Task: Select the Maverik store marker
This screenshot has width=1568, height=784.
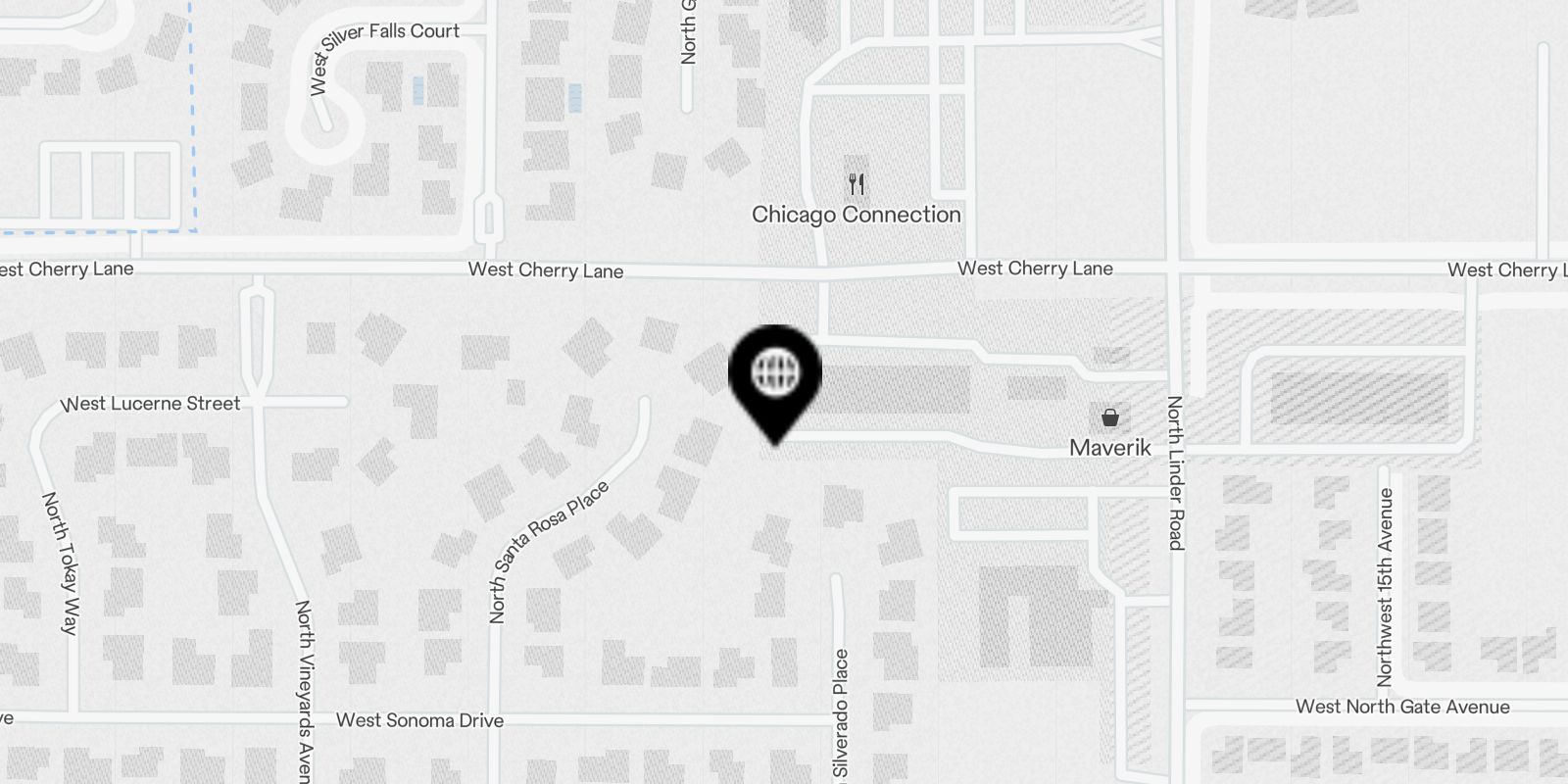Action: pyautogui.click(x=1109, y=418)
